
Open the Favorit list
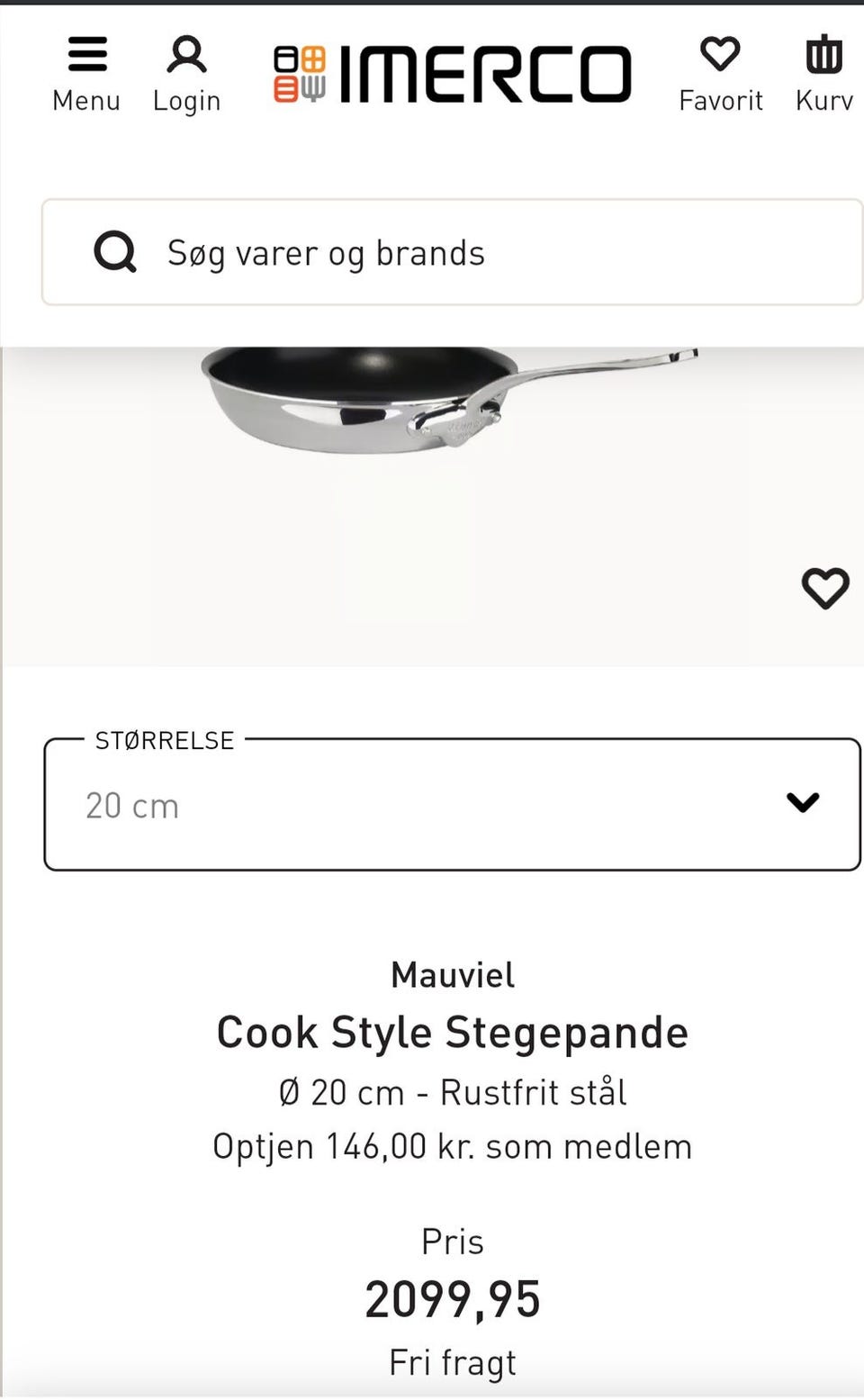[x=720, y=74]
